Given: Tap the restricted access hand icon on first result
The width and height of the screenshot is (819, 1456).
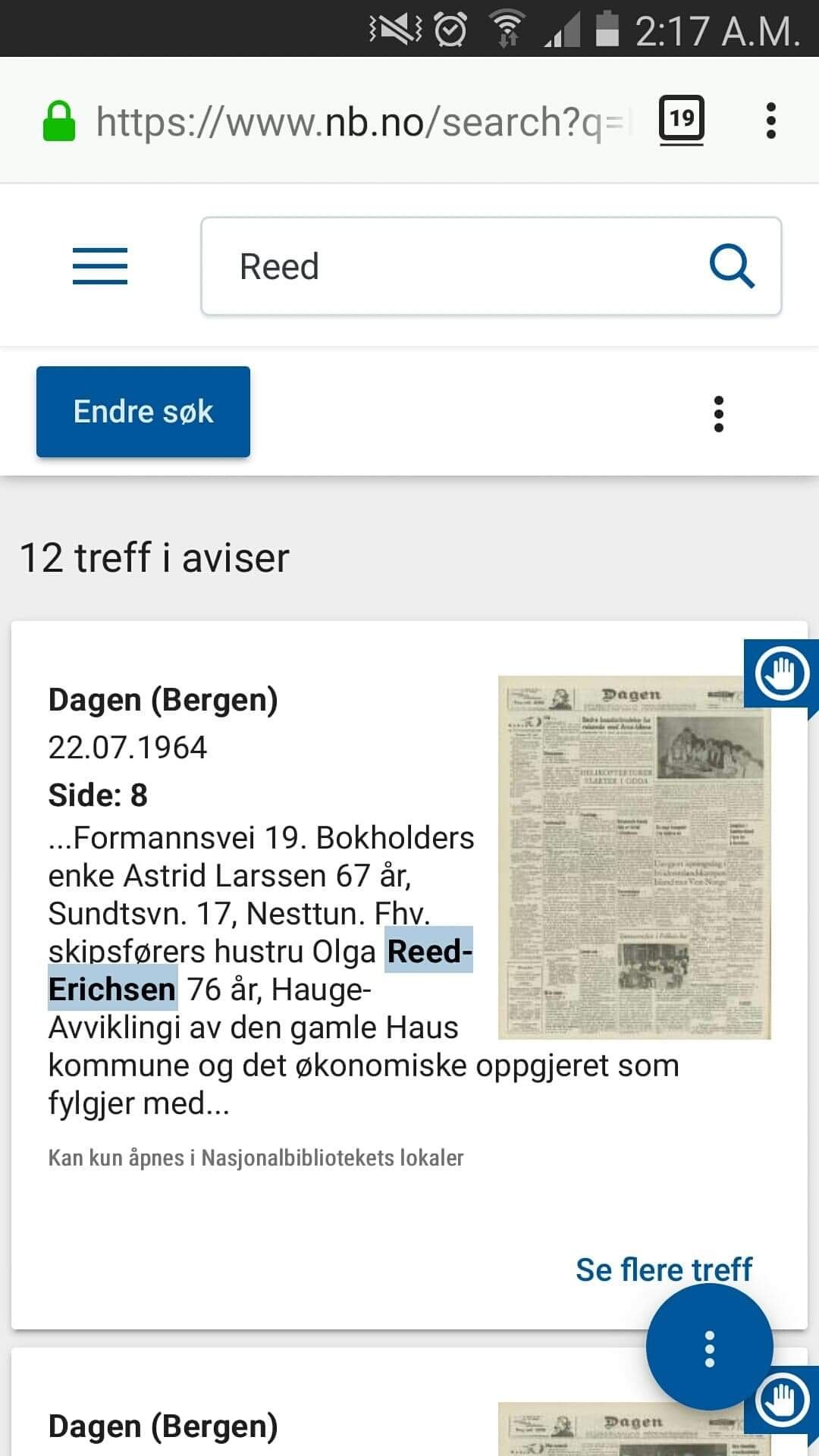Looking at the screenshot, I should point(782,673).
